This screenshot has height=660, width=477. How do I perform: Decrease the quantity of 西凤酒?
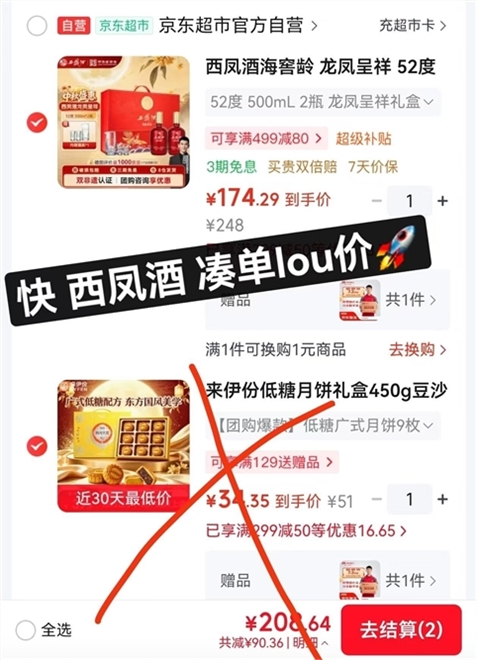coord(376,201)
